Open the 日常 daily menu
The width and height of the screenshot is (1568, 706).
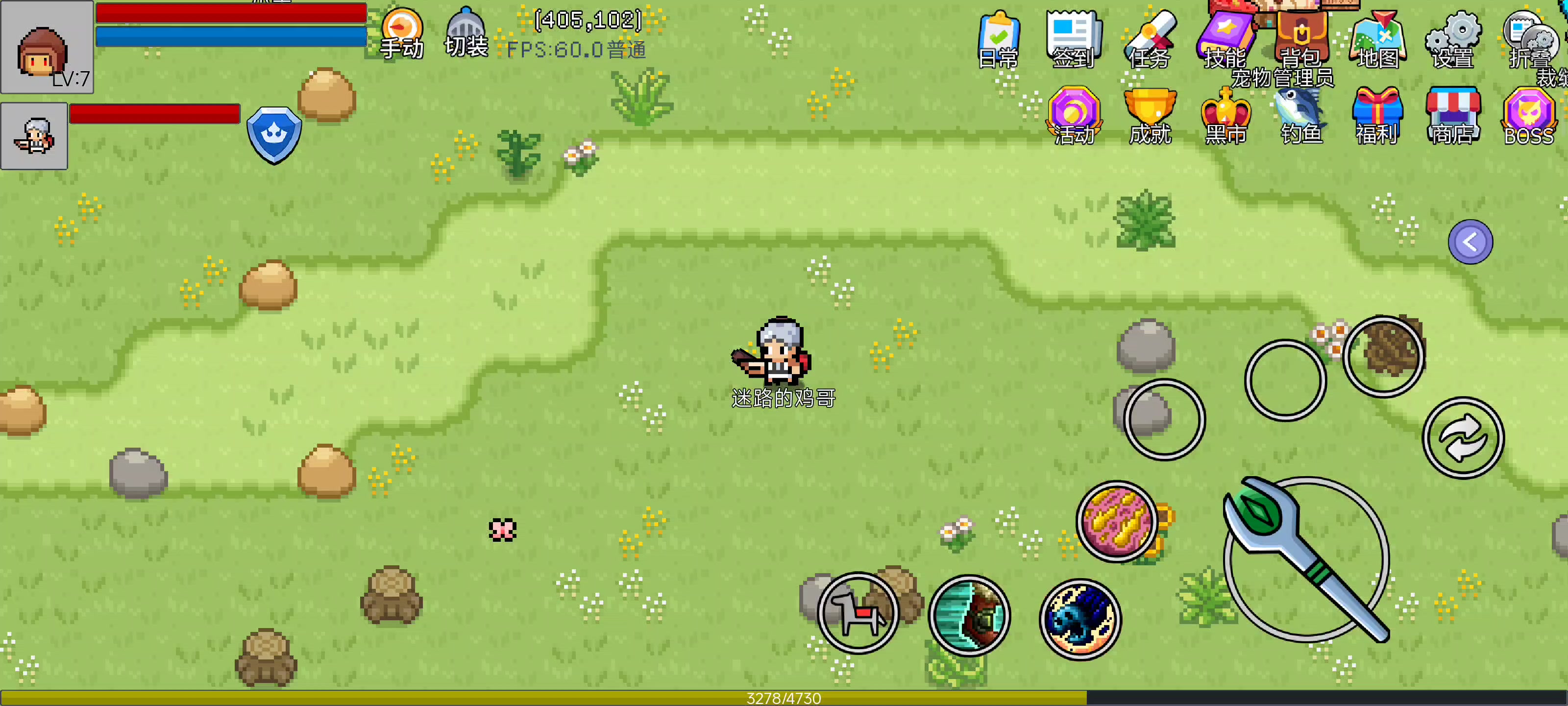[998, 38]
